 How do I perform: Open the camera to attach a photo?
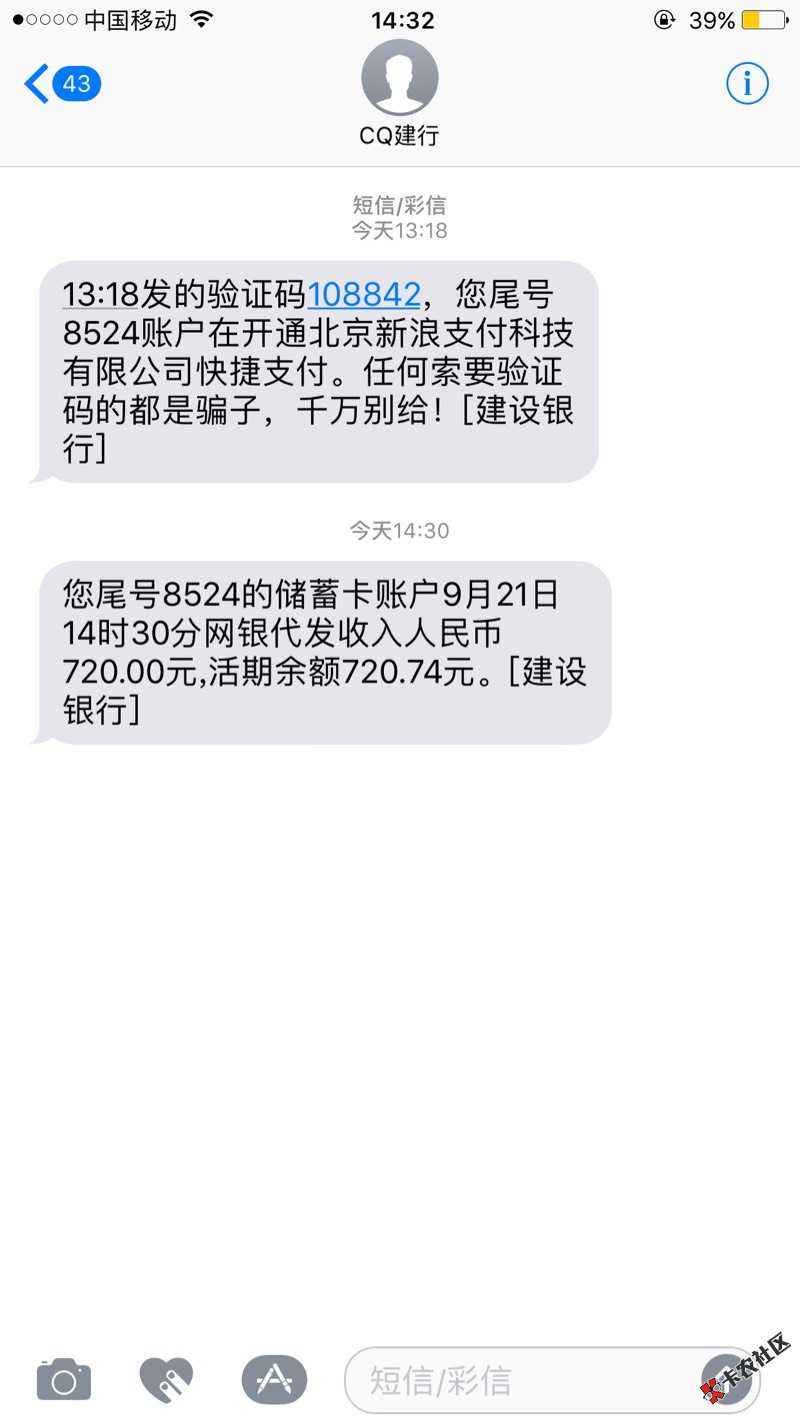click(64, 1381)
